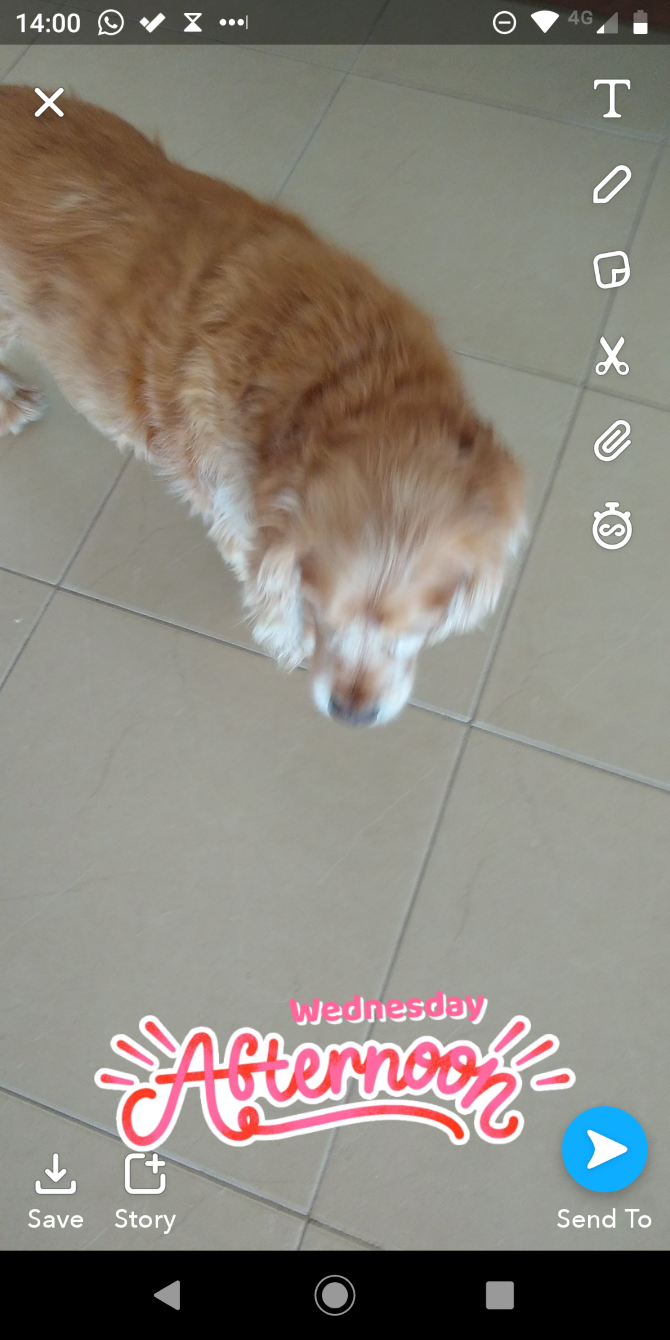The width and height of the screenshot is (670, 1340).
Task: Choose the scissors cutout tool
Action: pyautogui.click(x=612, y=356)
